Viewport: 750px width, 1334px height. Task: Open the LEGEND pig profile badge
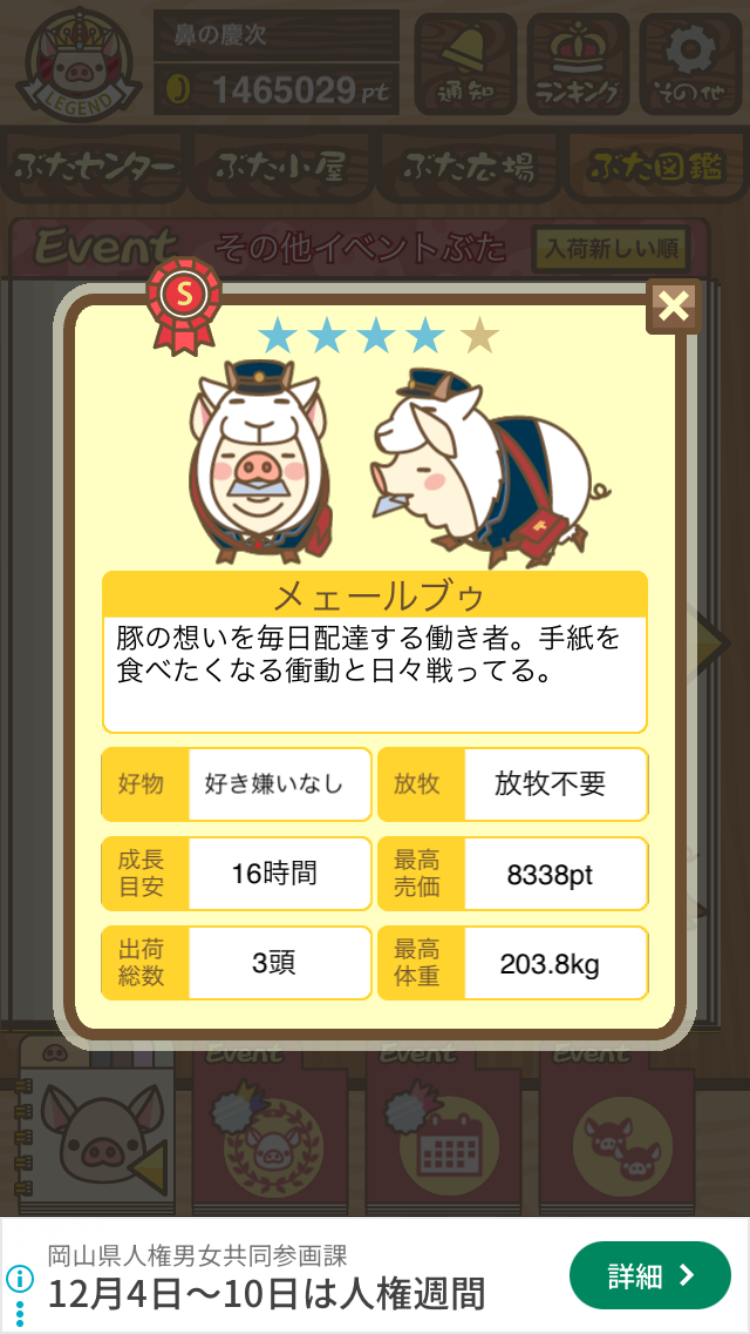coord(80,65)
